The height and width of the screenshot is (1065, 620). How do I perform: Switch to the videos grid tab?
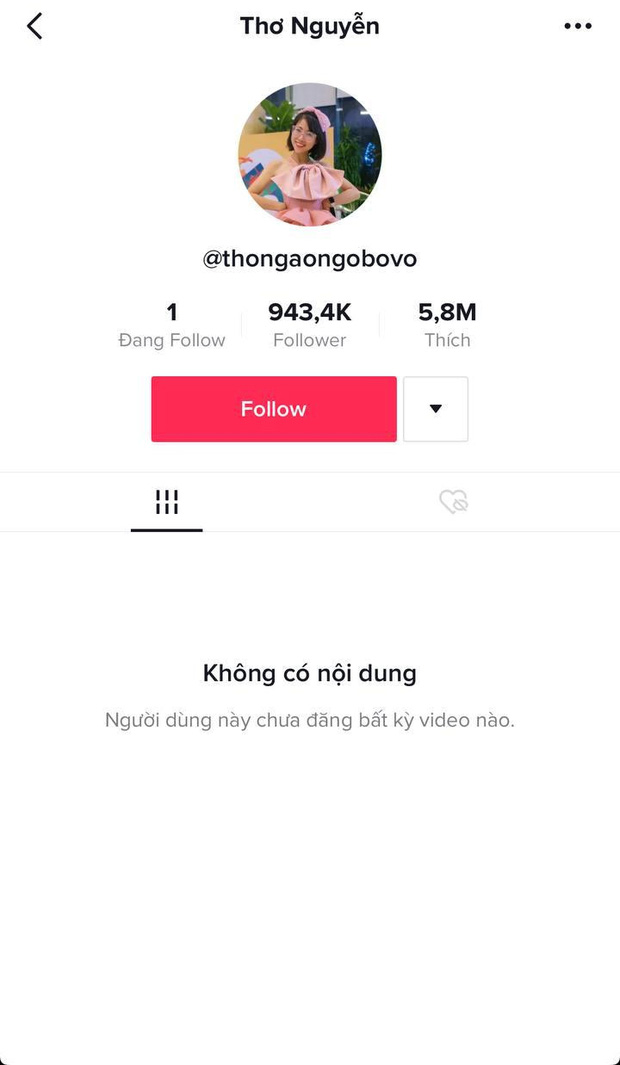[x=167, y=502]
